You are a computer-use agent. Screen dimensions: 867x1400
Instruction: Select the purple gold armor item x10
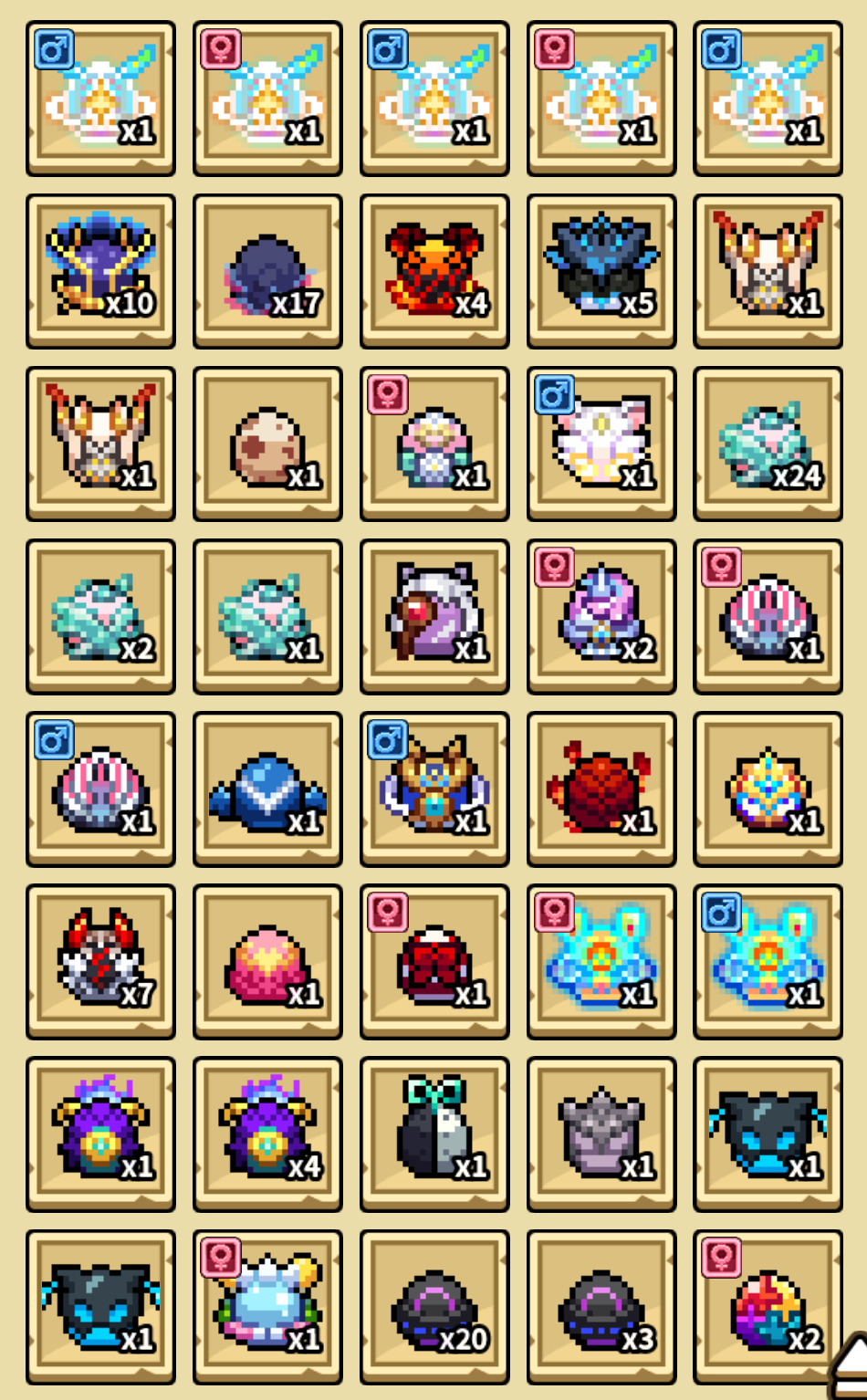pos(100,270)
